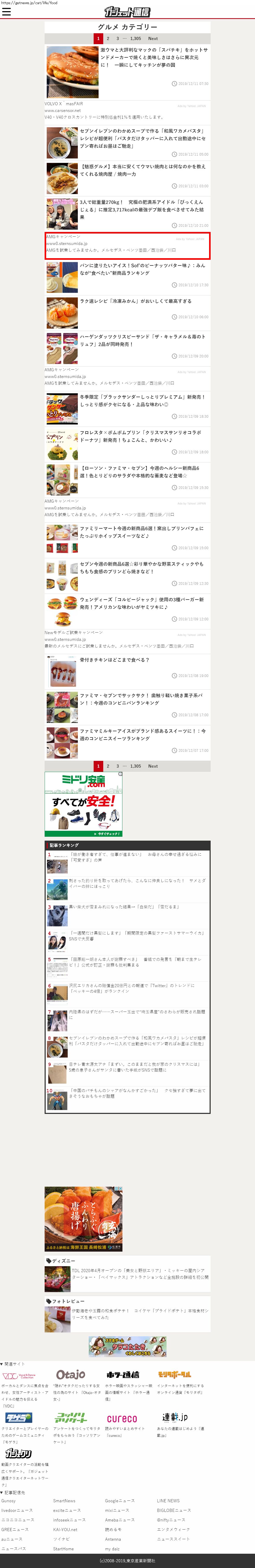Open the LINE NEWS distribution link
Image resolution: width=255 pixels, height=1568 pixels.
point(168,1500)
